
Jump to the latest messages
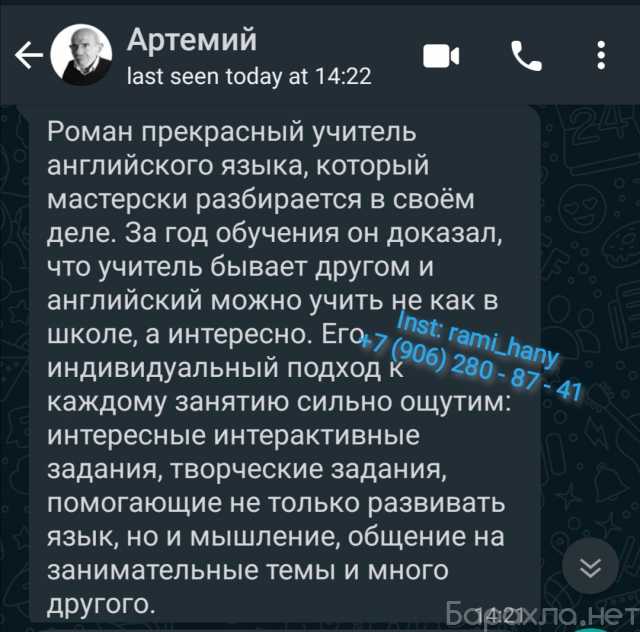[590, 568]
